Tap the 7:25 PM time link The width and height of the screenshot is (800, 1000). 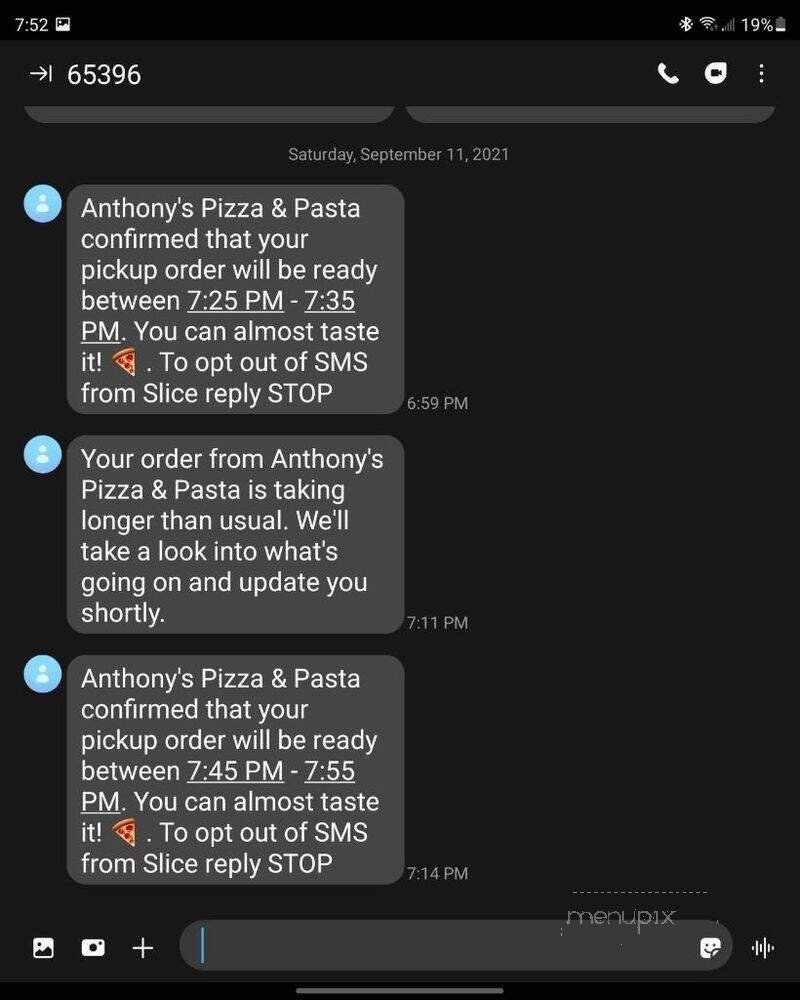235,301
